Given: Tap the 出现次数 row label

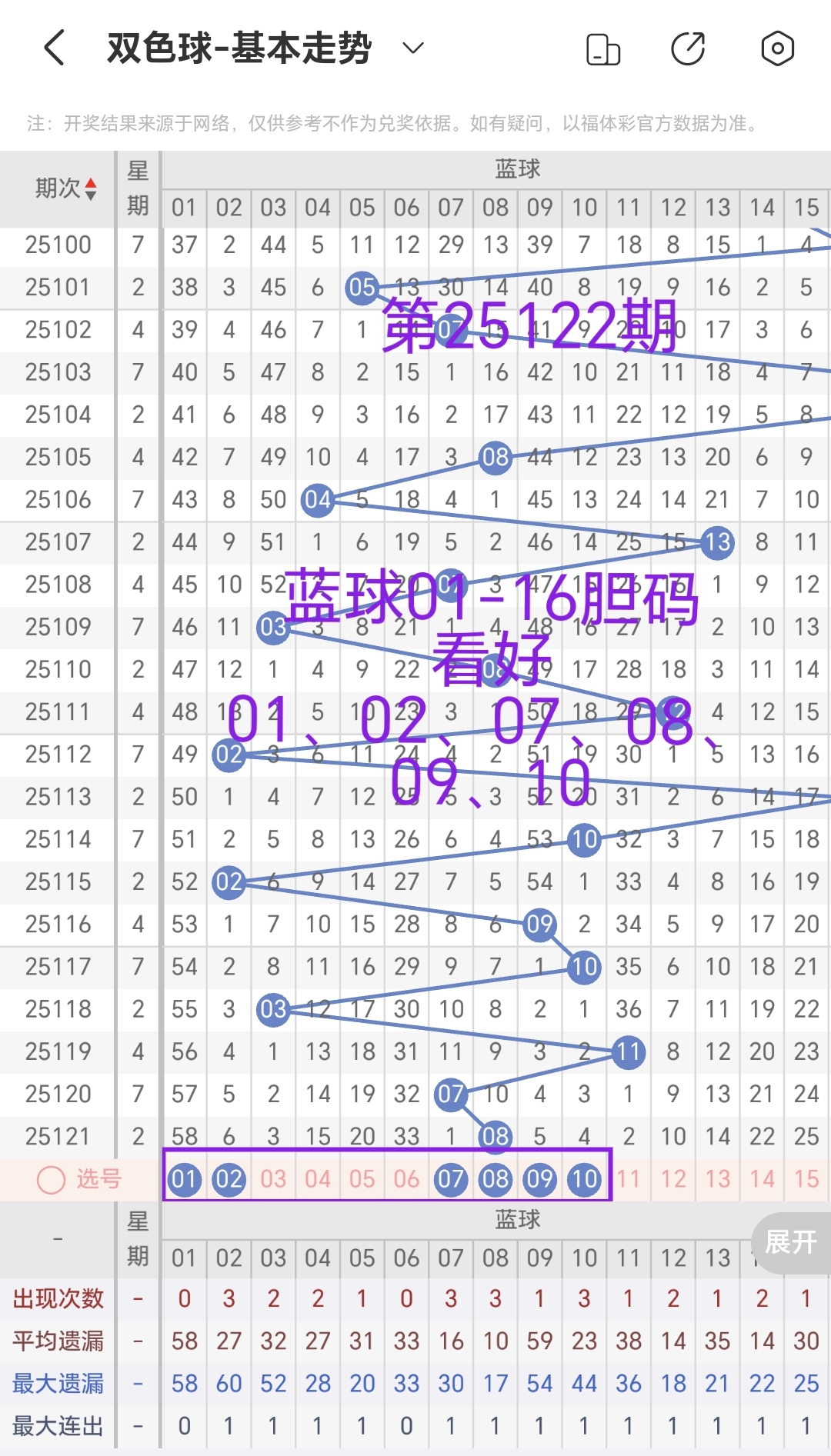Looking at the screenshot, I should (58, 1298).
